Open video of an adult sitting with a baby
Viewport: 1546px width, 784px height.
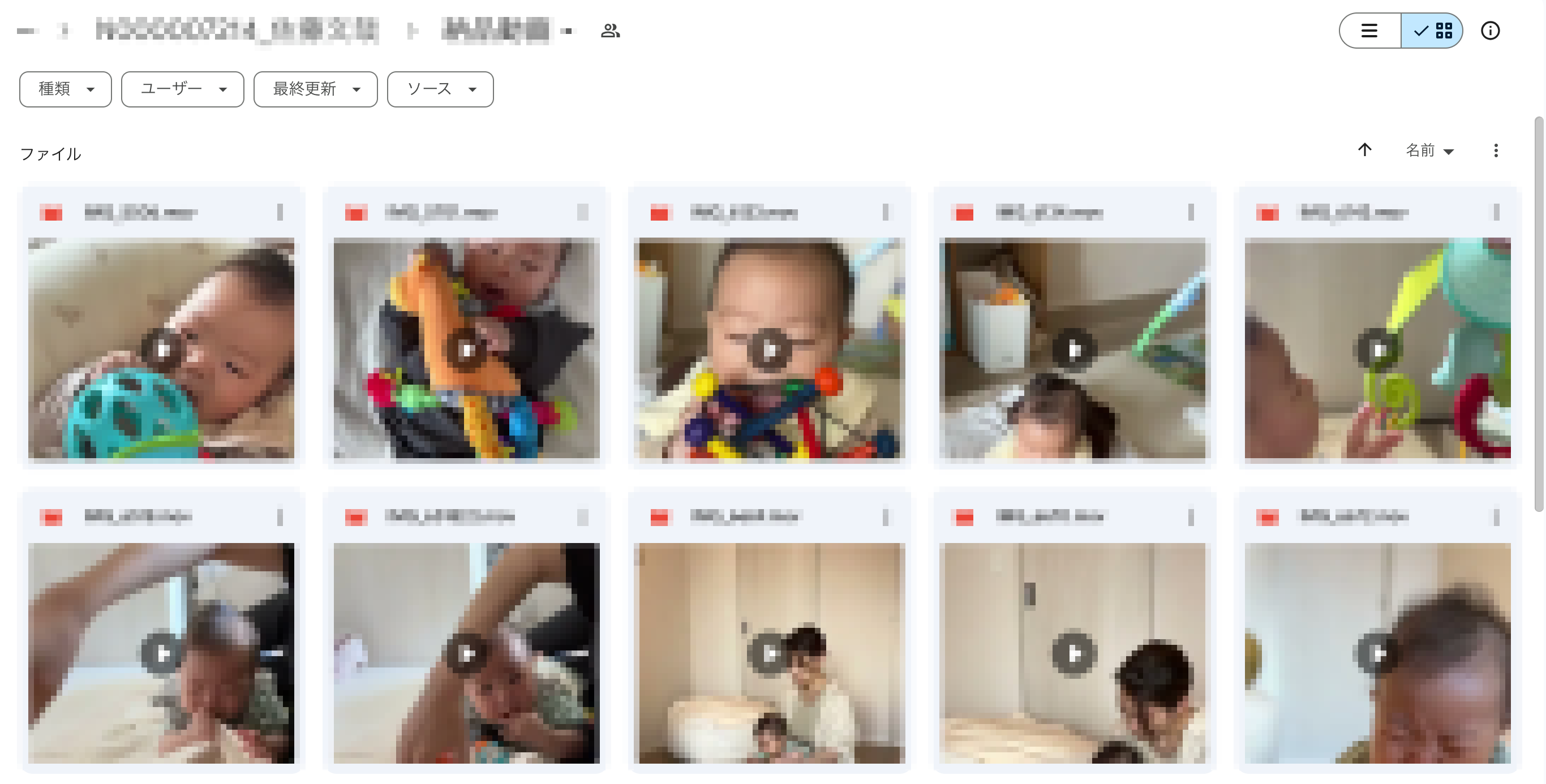click(769, 653)
